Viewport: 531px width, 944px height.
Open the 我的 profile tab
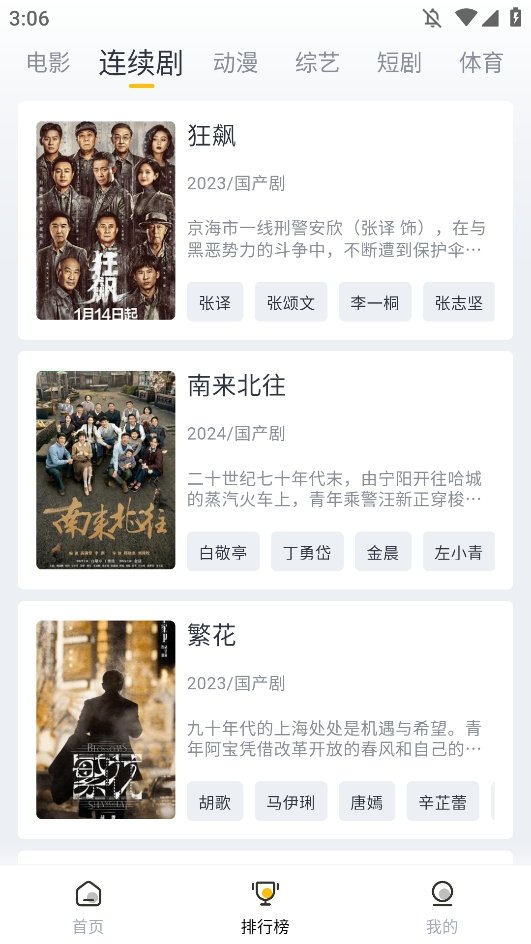click(x=442, y=907)
